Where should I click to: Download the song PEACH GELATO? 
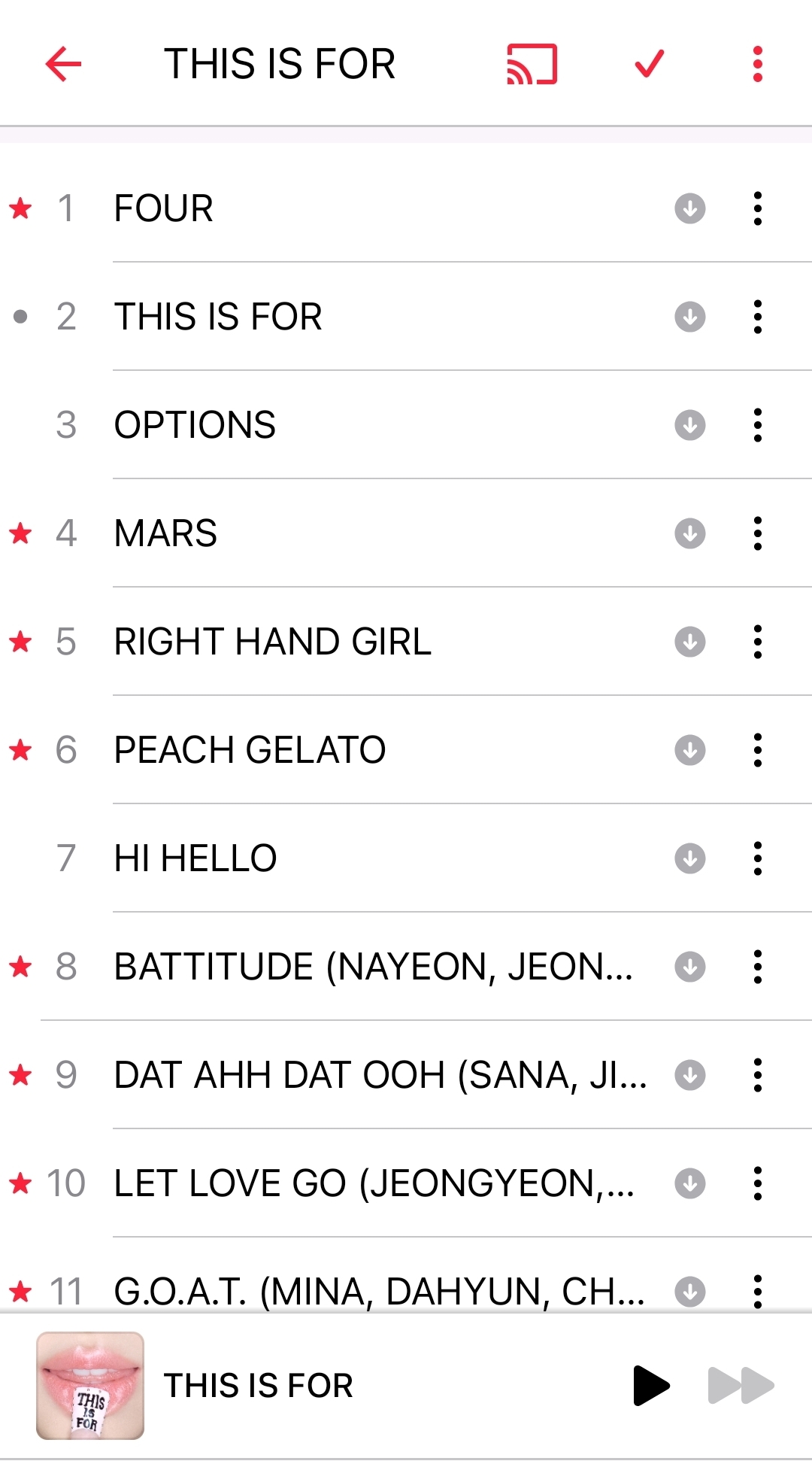(689, 750)
